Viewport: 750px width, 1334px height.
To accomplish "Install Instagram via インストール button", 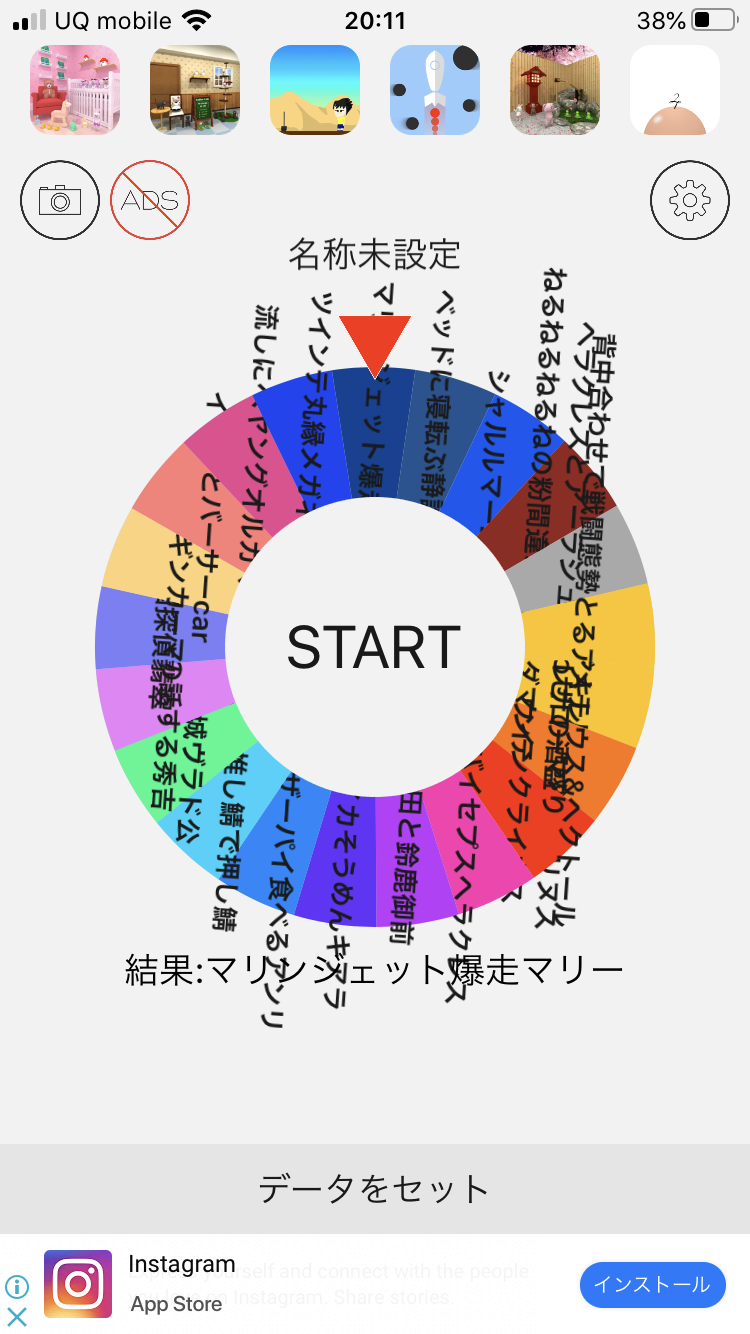I will [x=652, y=1284].
